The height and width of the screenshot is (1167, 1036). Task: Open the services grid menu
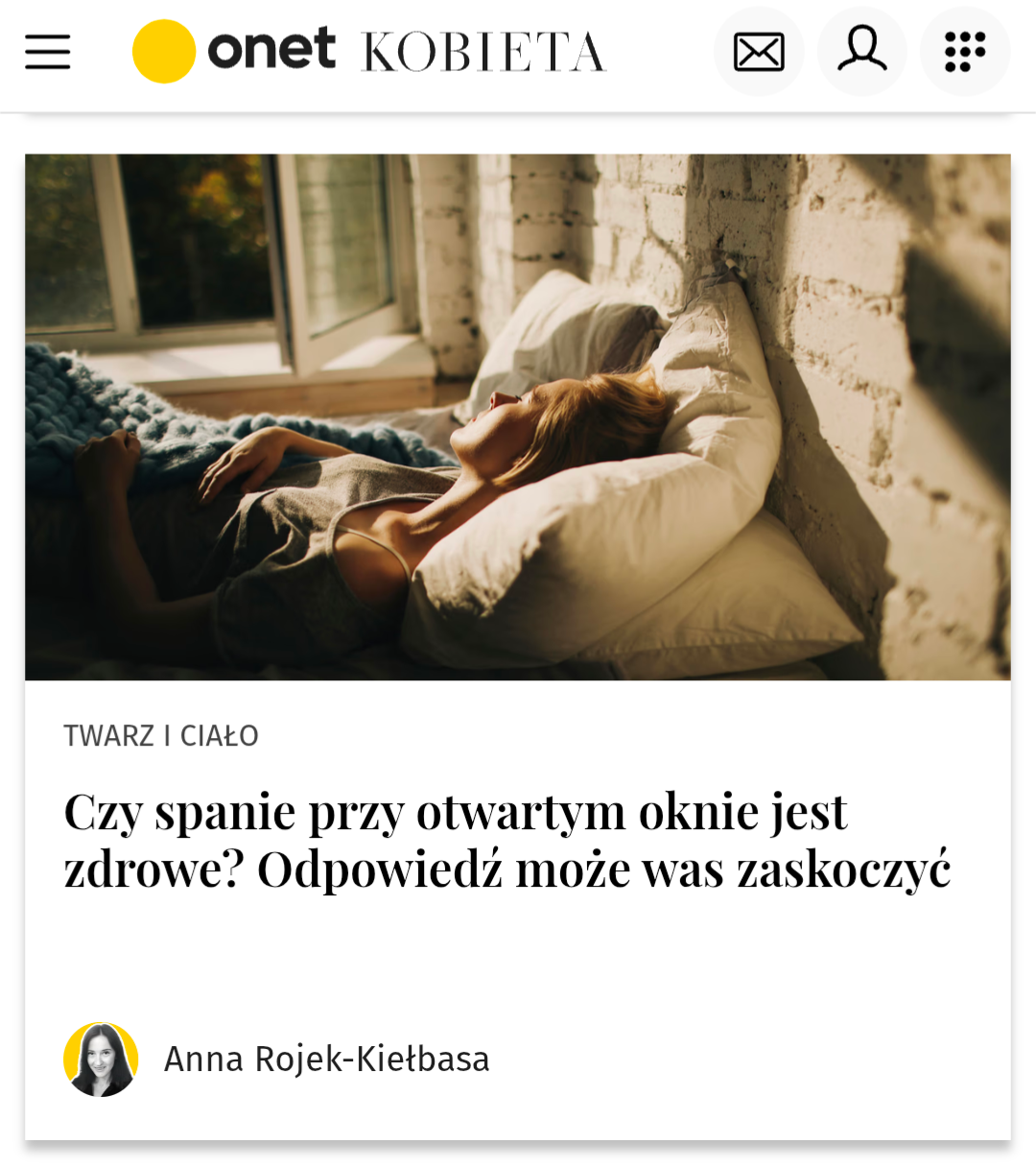(x=964, y=52)
